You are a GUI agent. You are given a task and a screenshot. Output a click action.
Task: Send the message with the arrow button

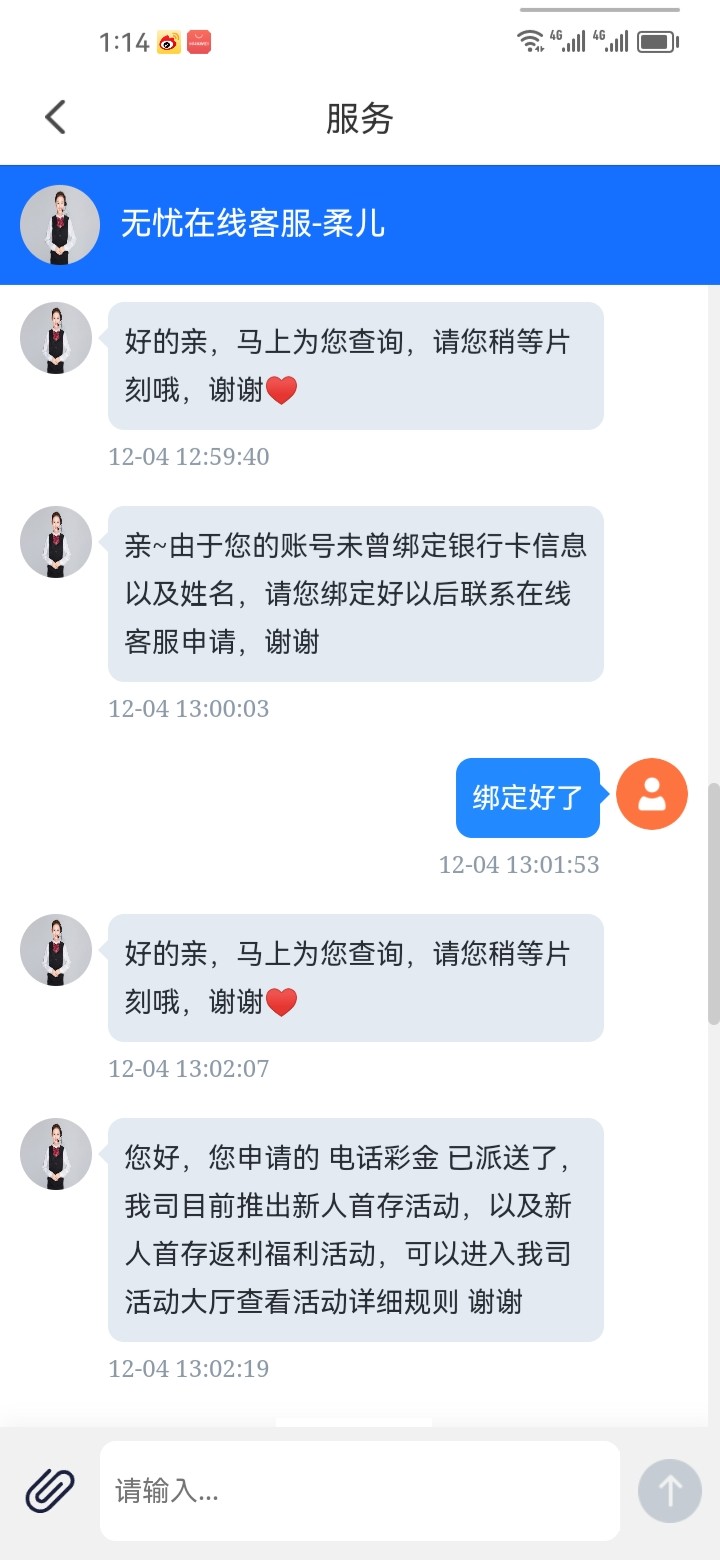coord(669,1491)
